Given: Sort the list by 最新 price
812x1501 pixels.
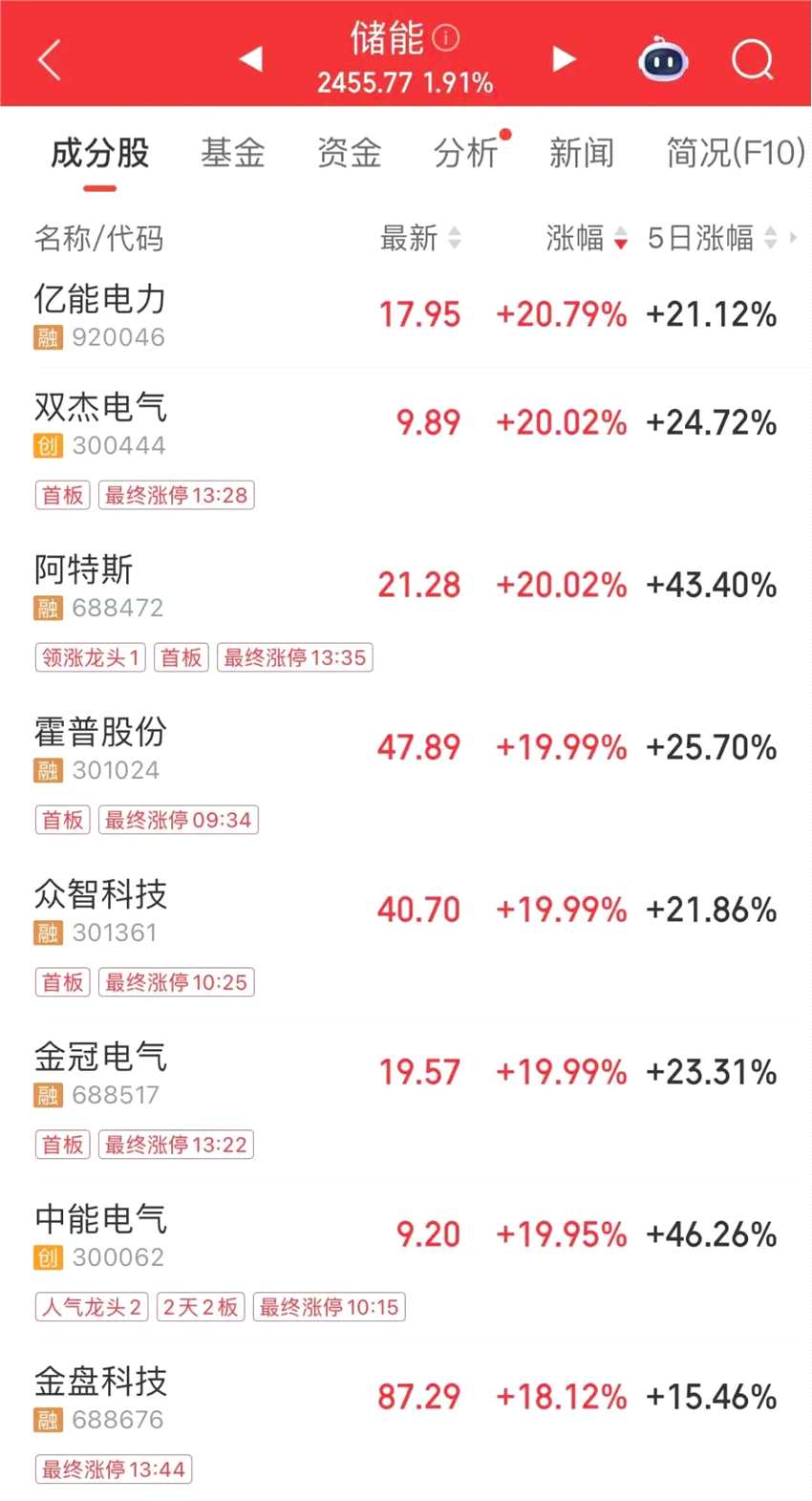Looking at the screenshot, I should click(x=420, y=238).
